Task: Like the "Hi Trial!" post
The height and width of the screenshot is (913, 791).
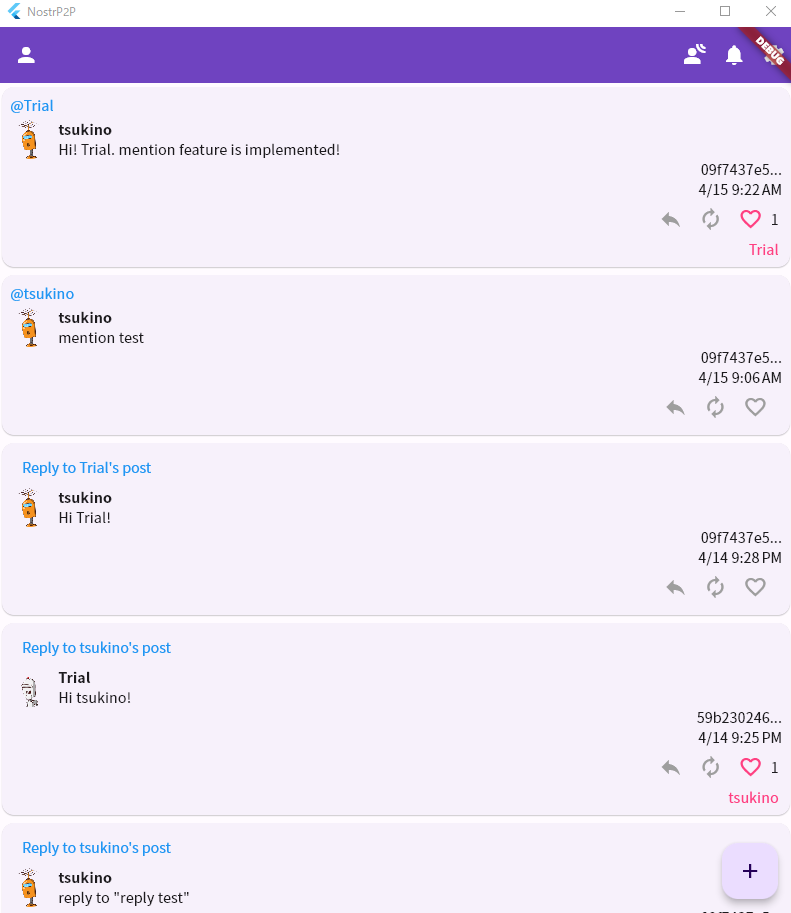Action: pyautogui.click(x=756, y=587)
